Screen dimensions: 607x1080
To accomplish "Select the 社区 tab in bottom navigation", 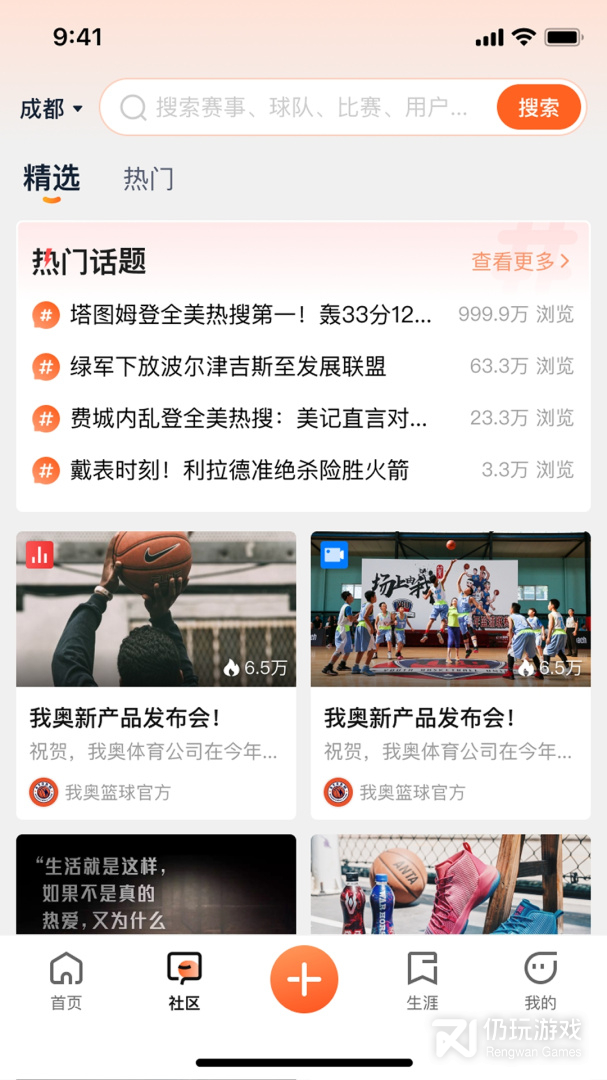I will (x=184, y=981).
